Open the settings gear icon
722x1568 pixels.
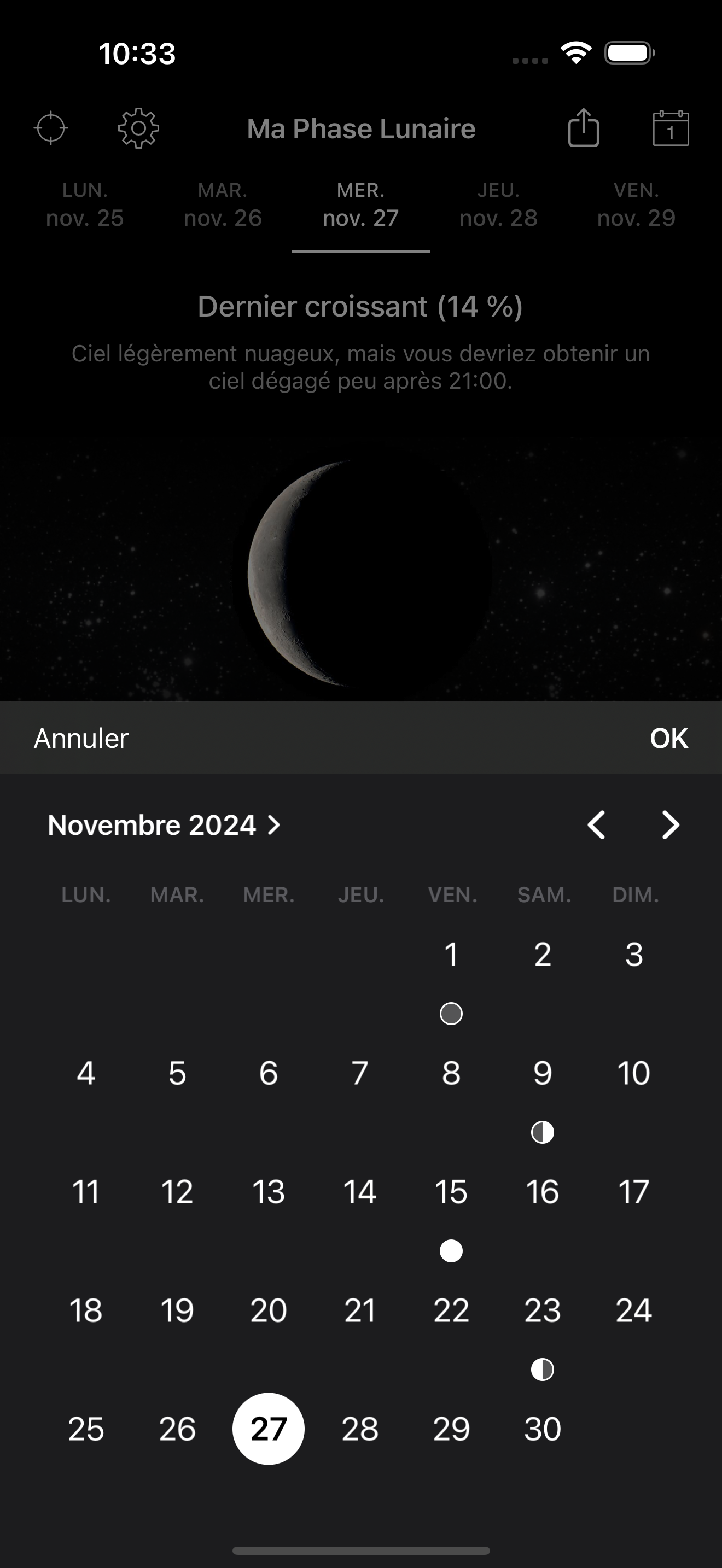(140, 128)
